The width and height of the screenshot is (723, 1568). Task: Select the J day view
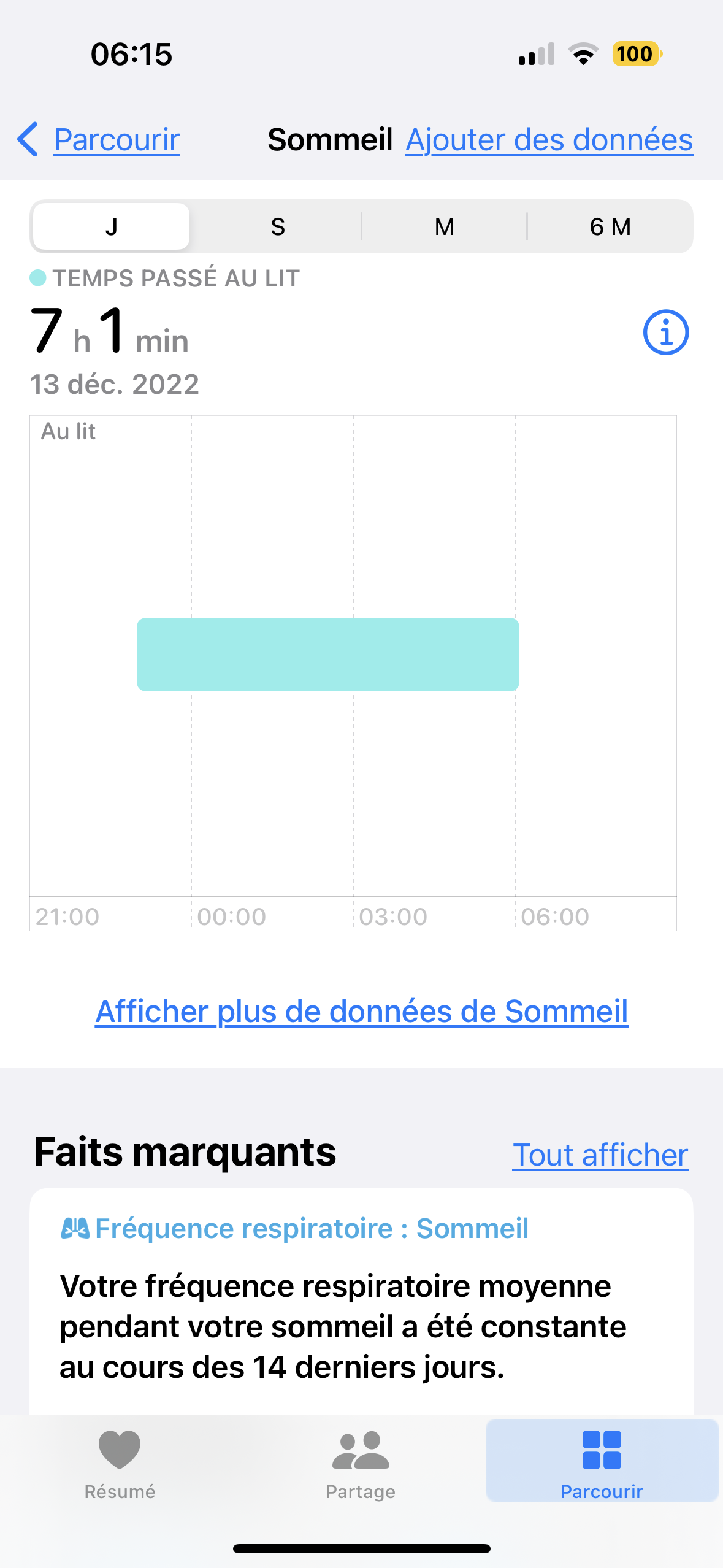(111, 227)
